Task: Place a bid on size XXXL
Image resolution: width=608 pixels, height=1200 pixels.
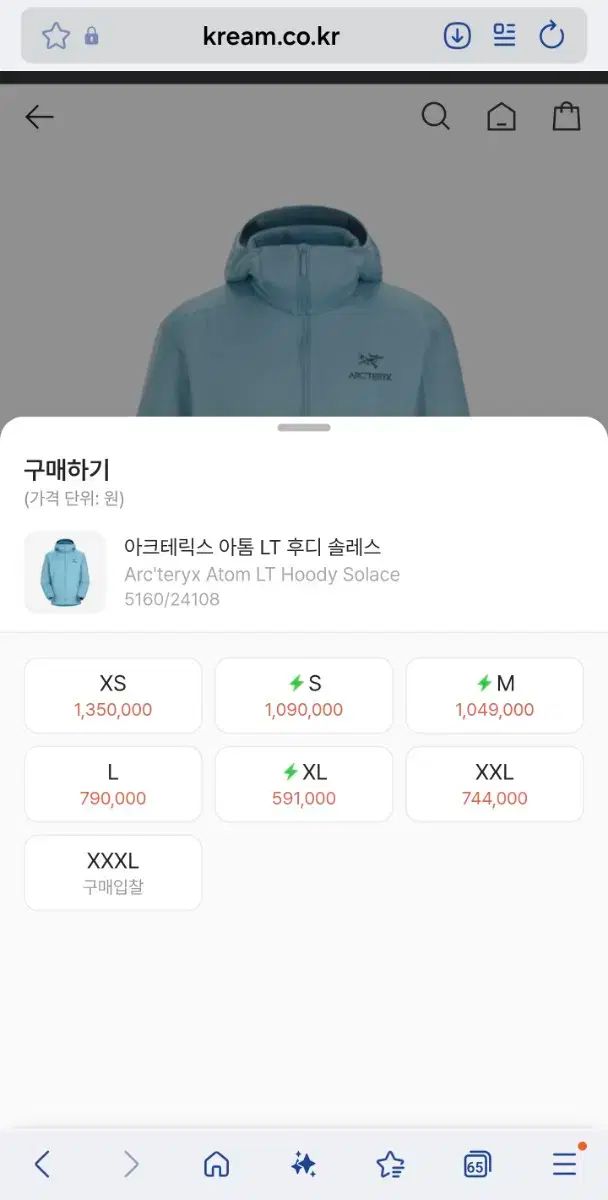Action: pyautogui.click(x=113, y=873)
